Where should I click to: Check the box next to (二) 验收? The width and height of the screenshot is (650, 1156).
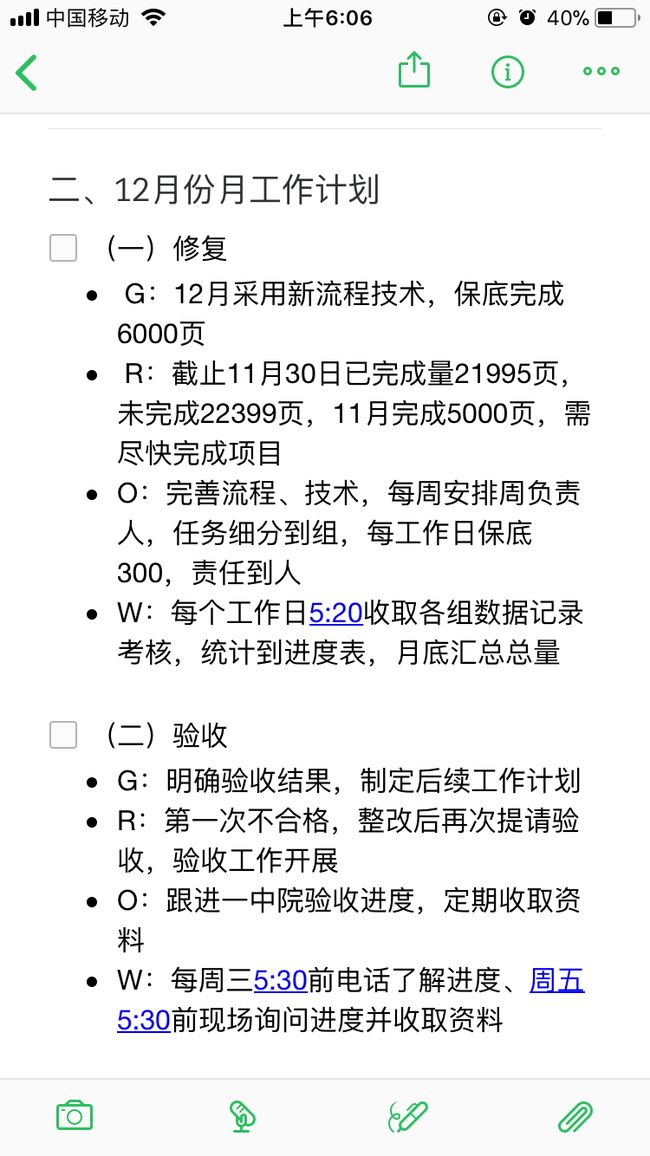click(63, 735)
